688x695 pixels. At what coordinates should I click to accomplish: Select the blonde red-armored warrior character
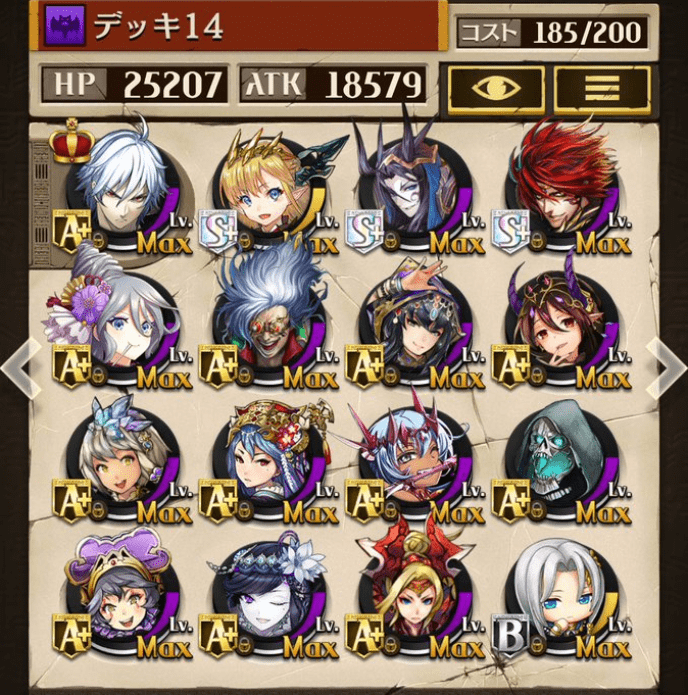coord(412,595)
